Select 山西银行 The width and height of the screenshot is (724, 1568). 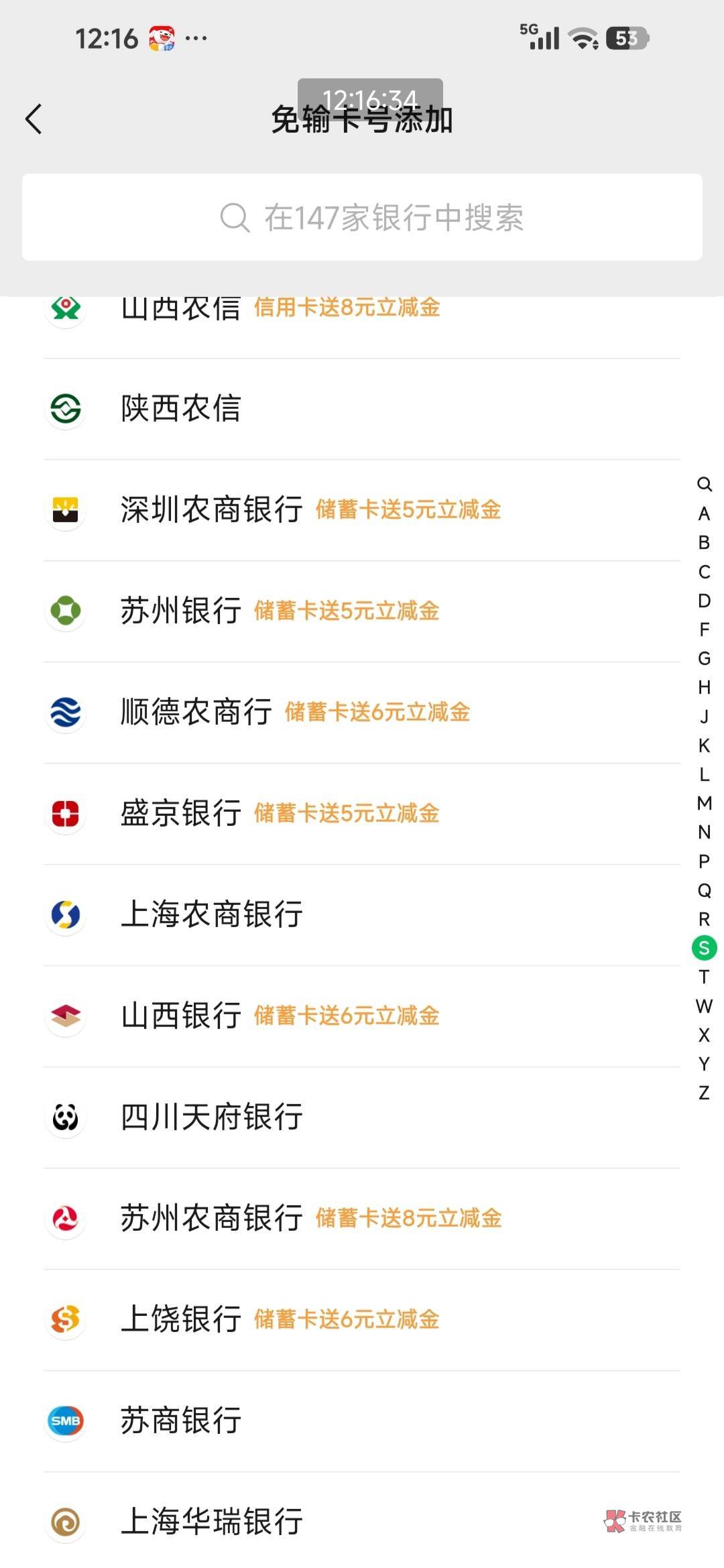[362, 1016]
